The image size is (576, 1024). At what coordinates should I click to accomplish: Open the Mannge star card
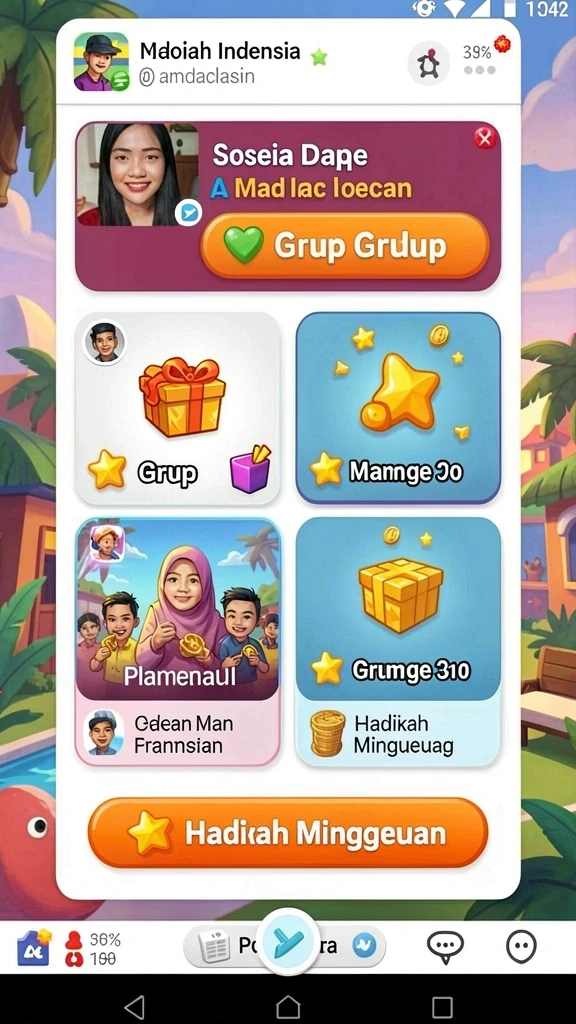398,408
